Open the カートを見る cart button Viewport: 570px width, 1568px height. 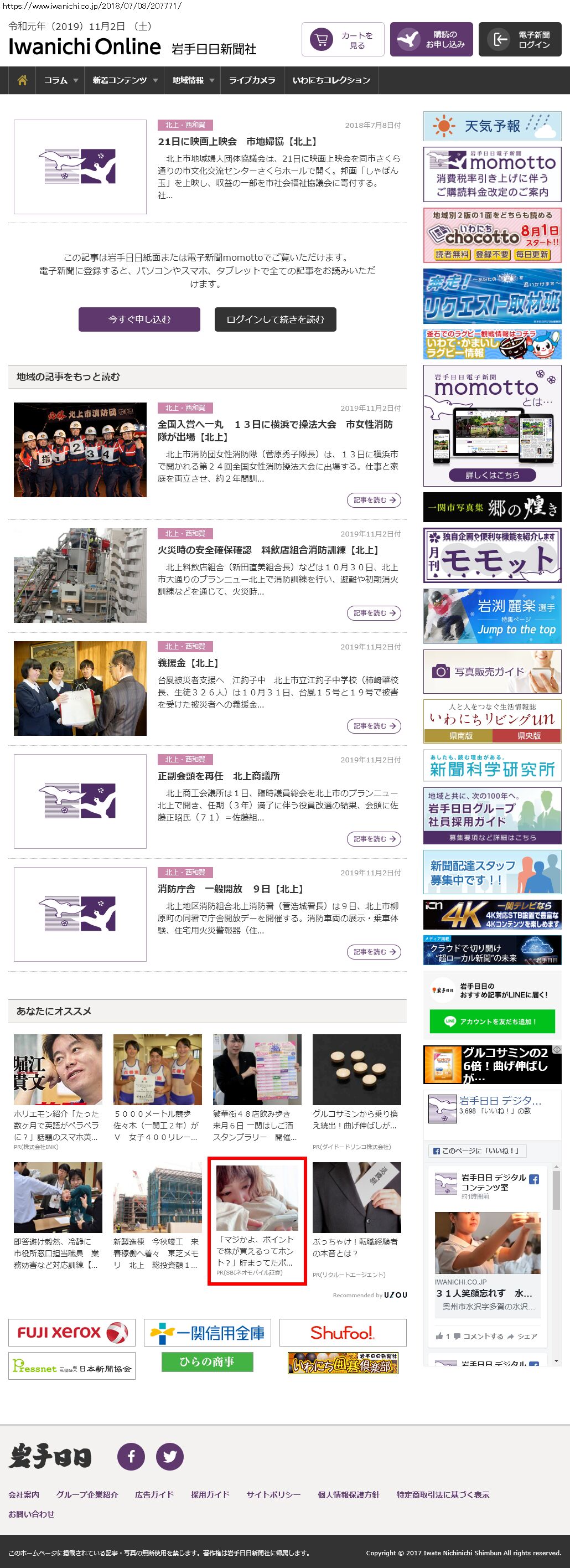click(x=343, y=39)
